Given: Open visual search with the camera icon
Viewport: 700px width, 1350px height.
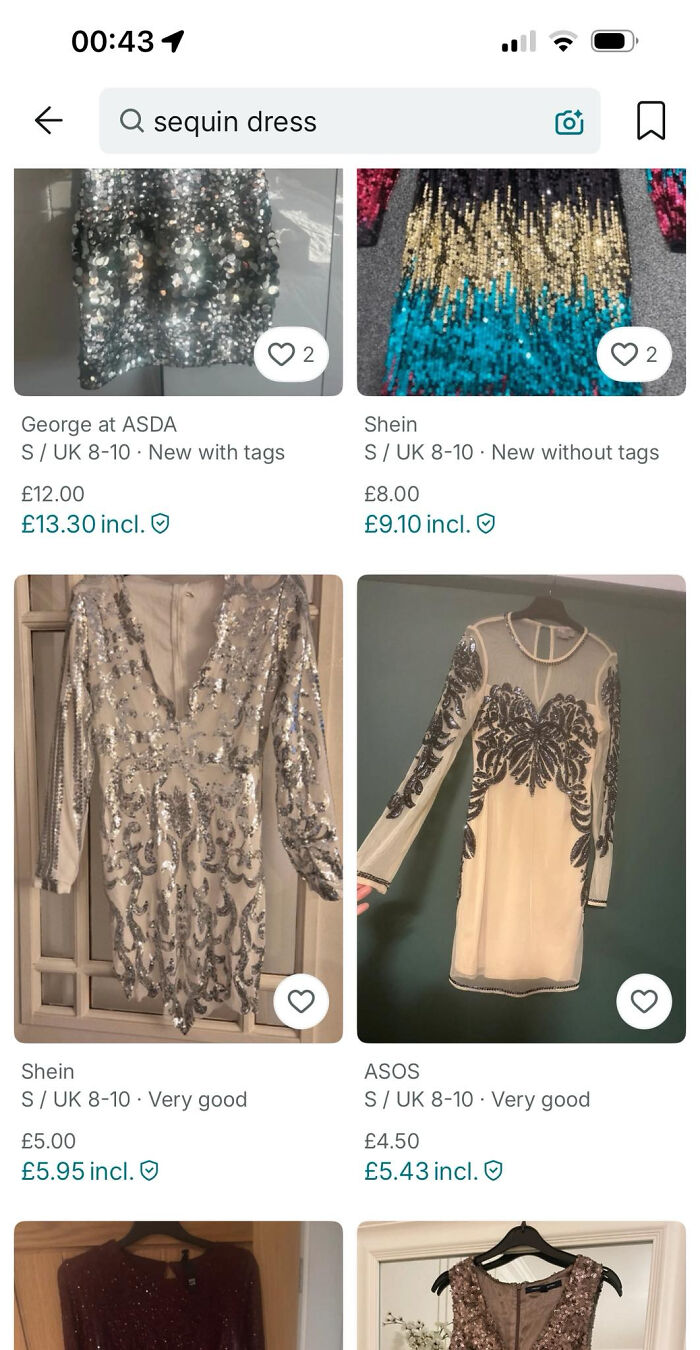Looking at the screenshot, I should (x=569, y=122).
